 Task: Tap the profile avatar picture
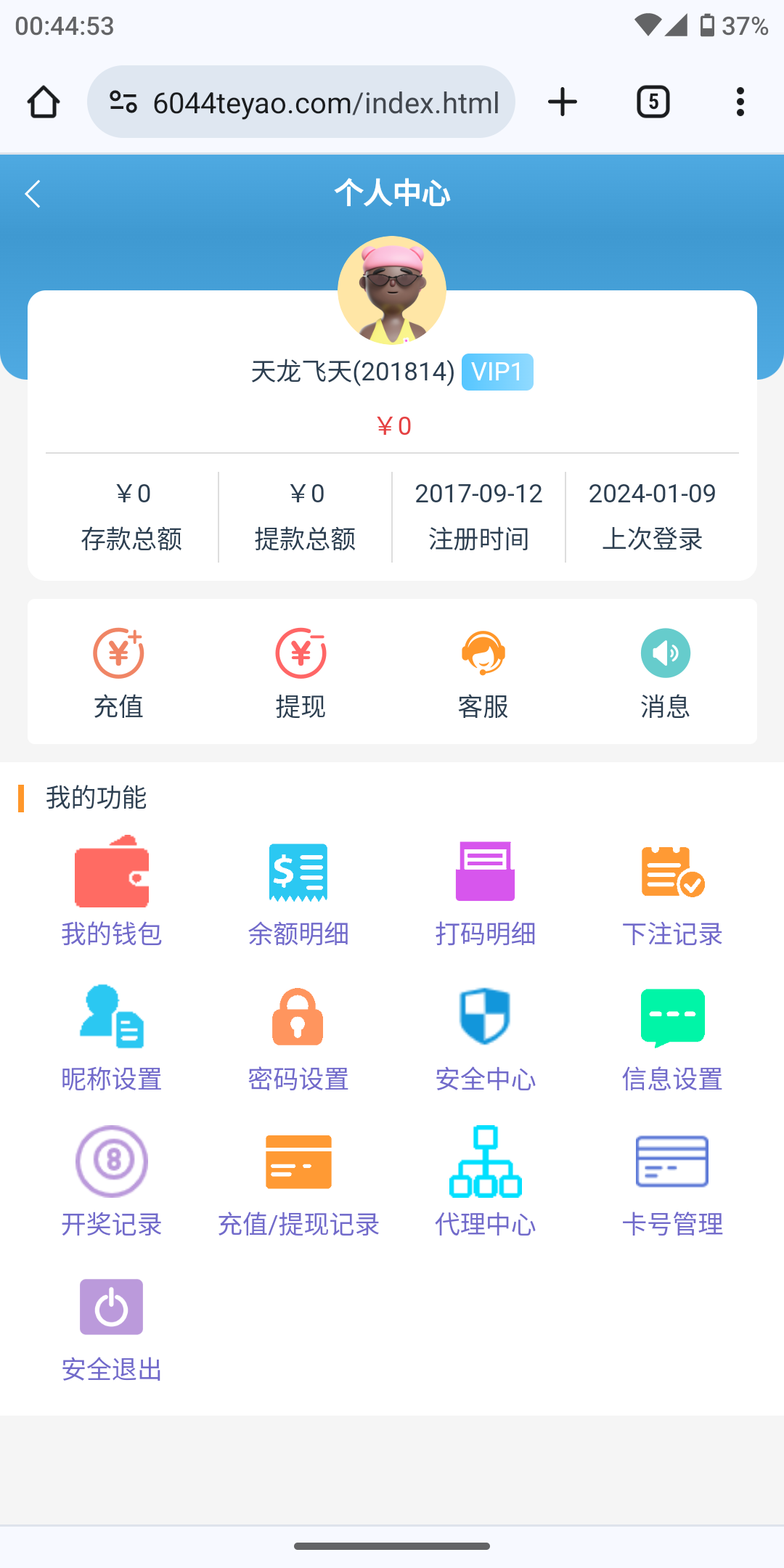click(x=392, y=290)
